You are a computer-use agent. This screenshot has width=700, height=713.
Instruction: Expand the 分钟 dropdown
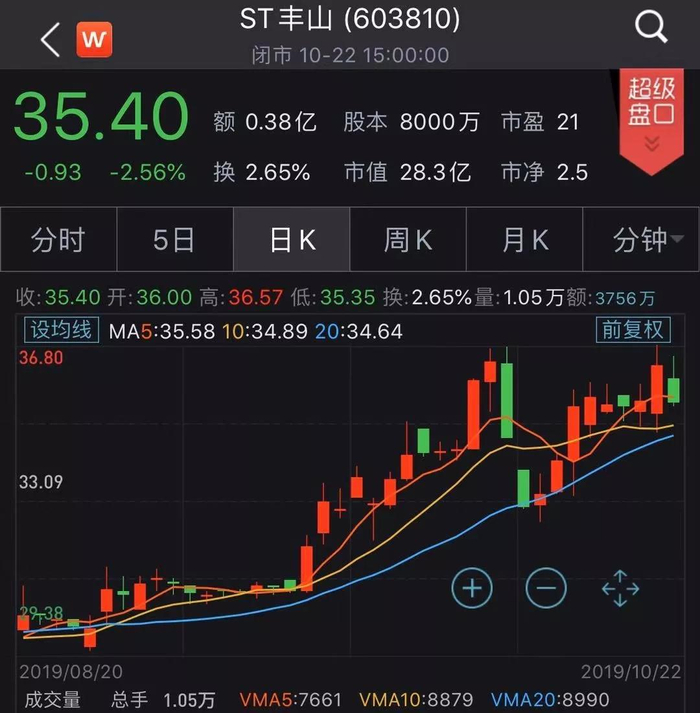pyautogui.click(x=647, y=240)
